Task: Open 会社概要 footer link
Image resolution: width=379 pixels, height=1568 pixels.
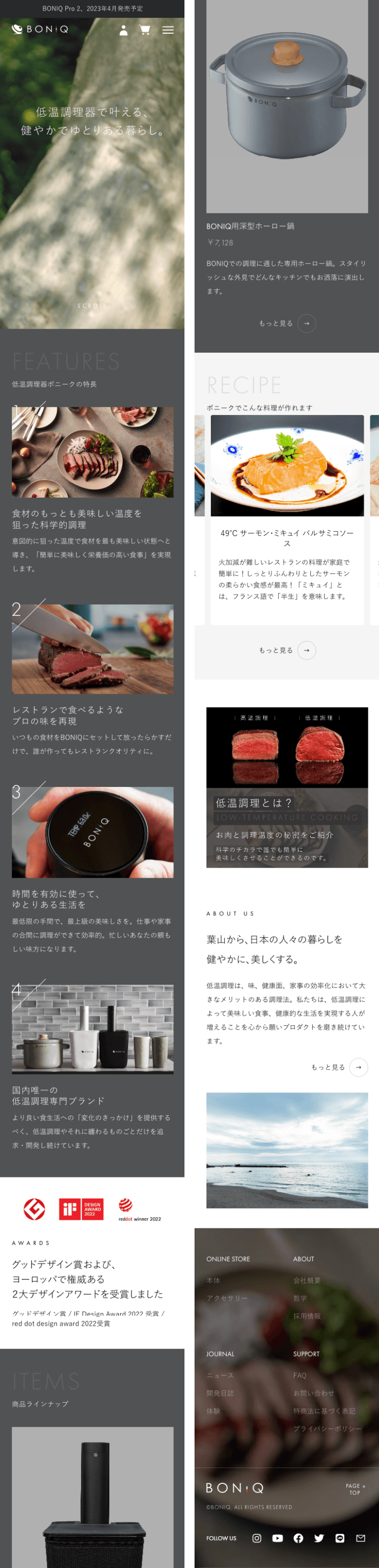Action: [306, 1280]
